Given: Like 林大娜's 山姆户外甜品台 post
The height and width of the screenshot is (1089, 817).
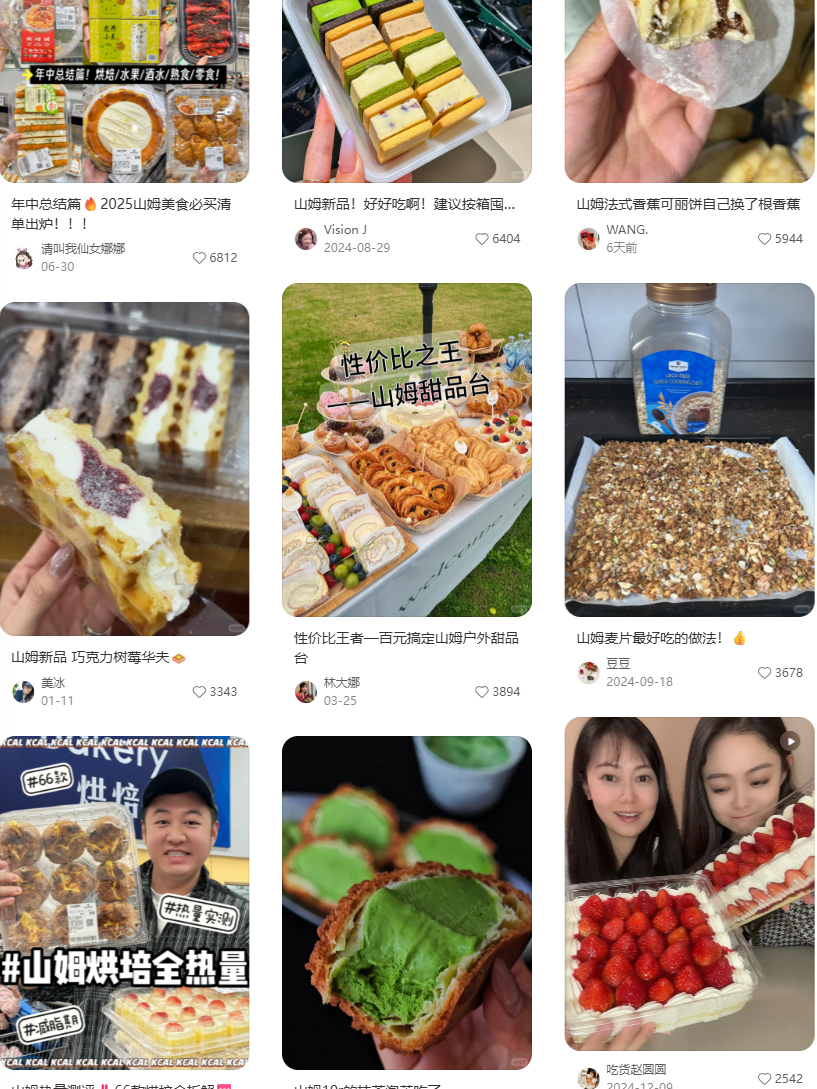Looking at the screenshot, I should point(482,692).
